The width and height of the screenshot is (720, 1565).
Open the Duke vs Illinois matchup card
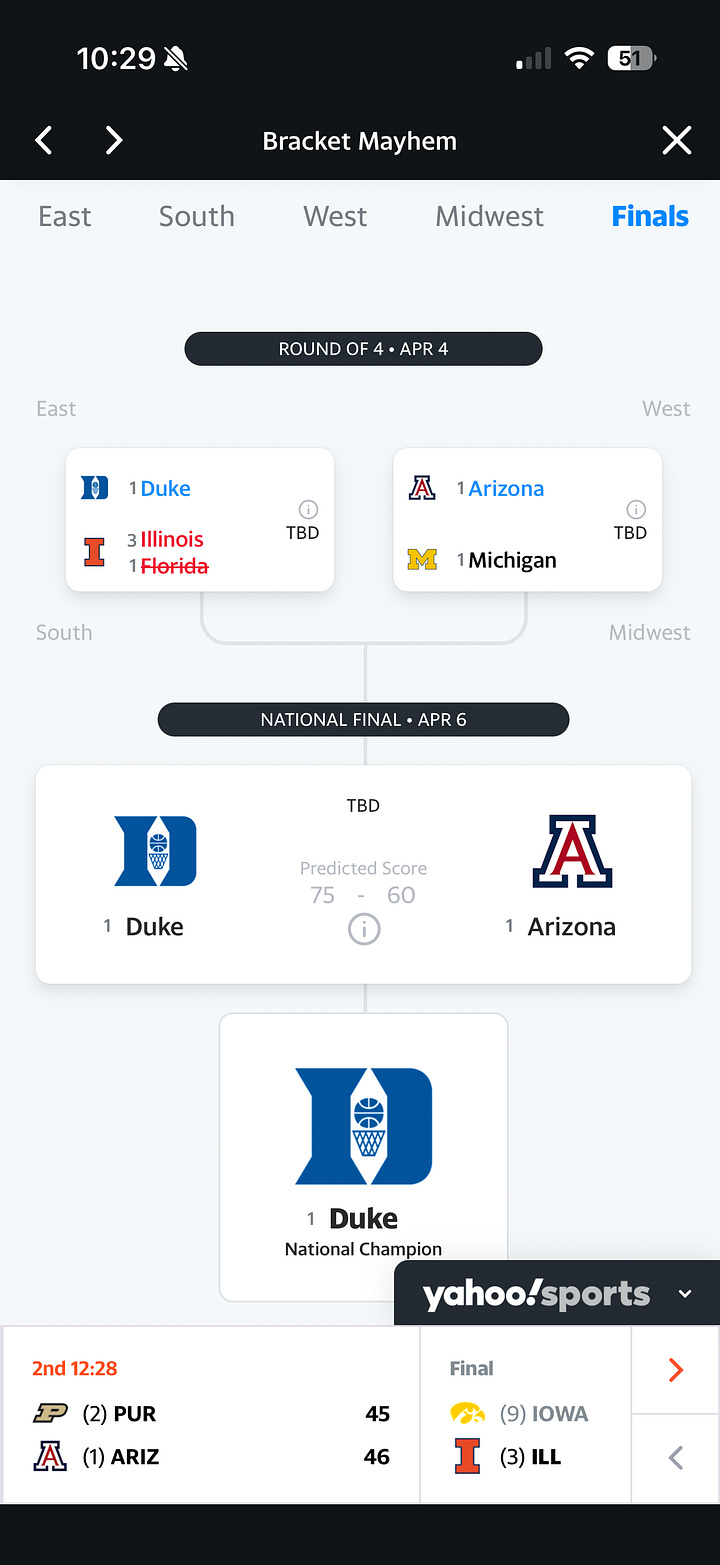[200, 520]
